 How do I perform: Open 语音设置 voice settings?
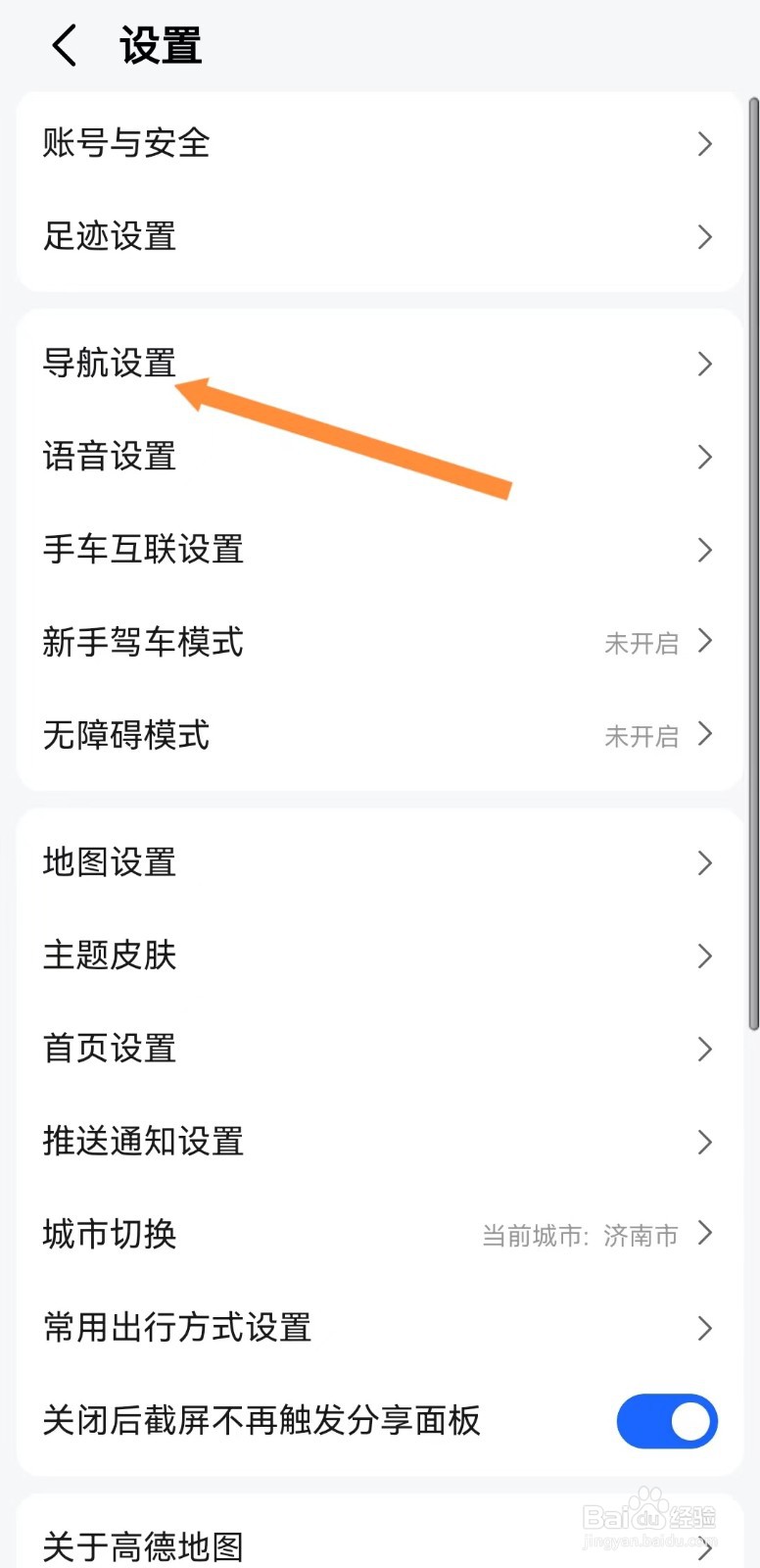click(109, 457)
